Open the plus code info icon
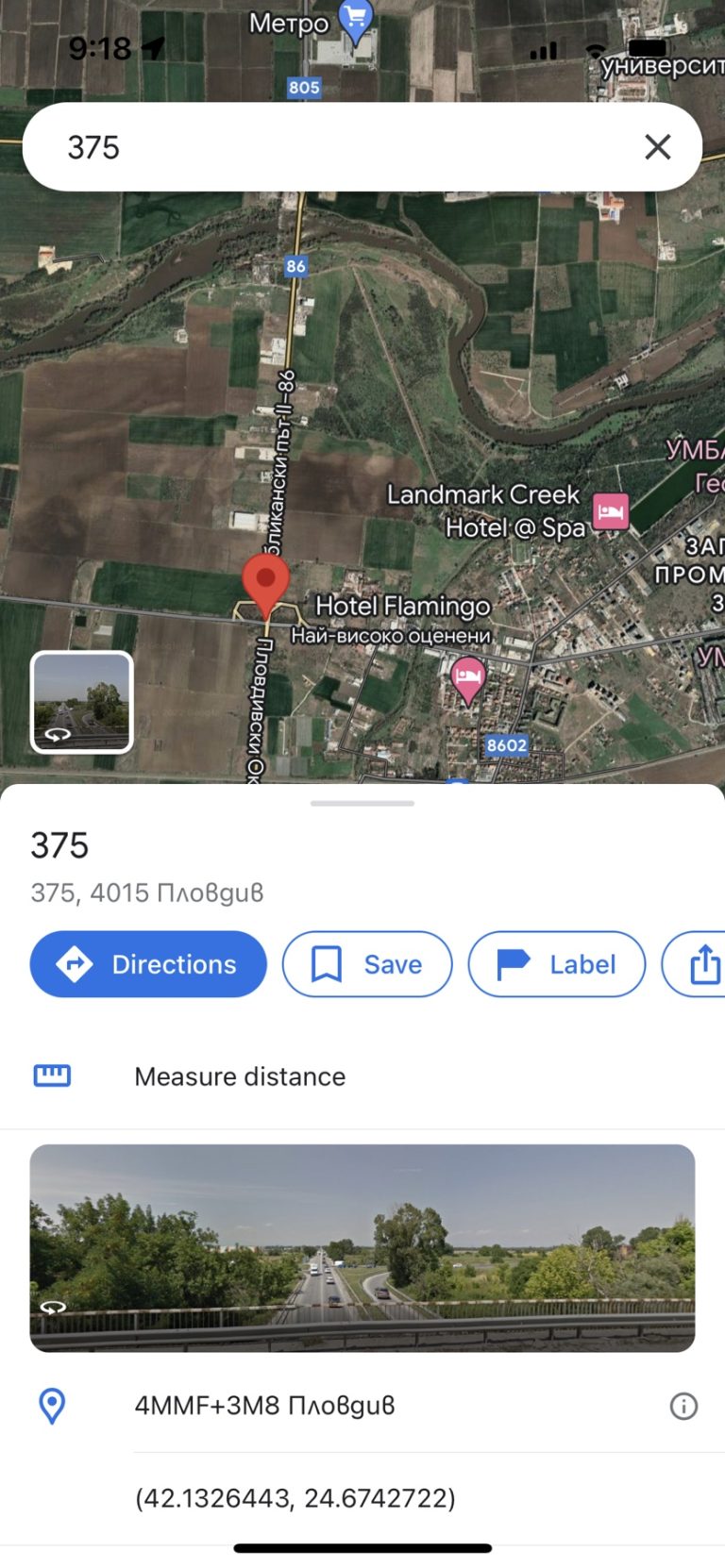Screen dimensions: 725x1568 click(x=683, y=1406)
